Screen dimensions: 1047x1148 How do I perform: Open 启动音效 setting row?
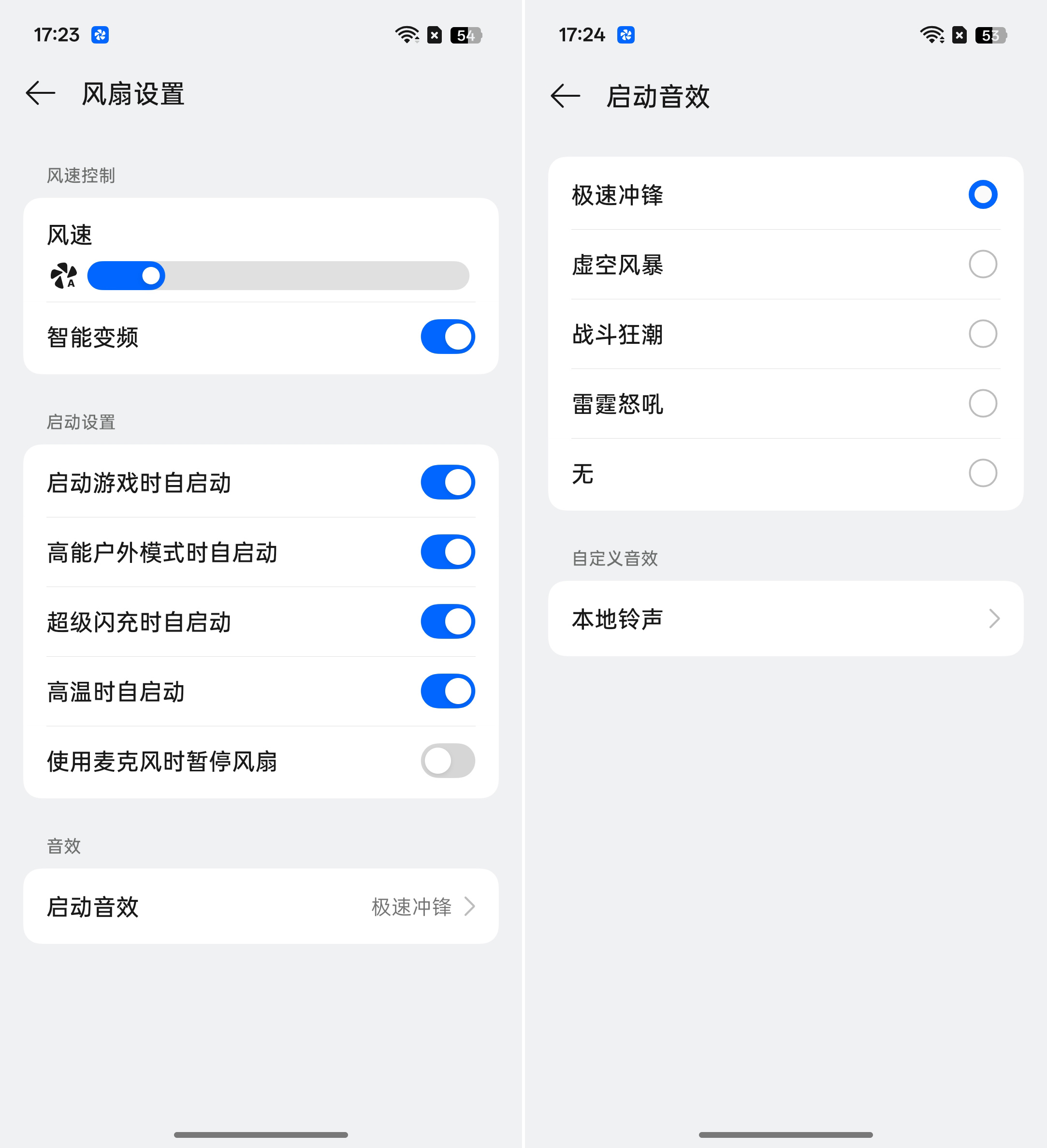(x=261, y=906)
